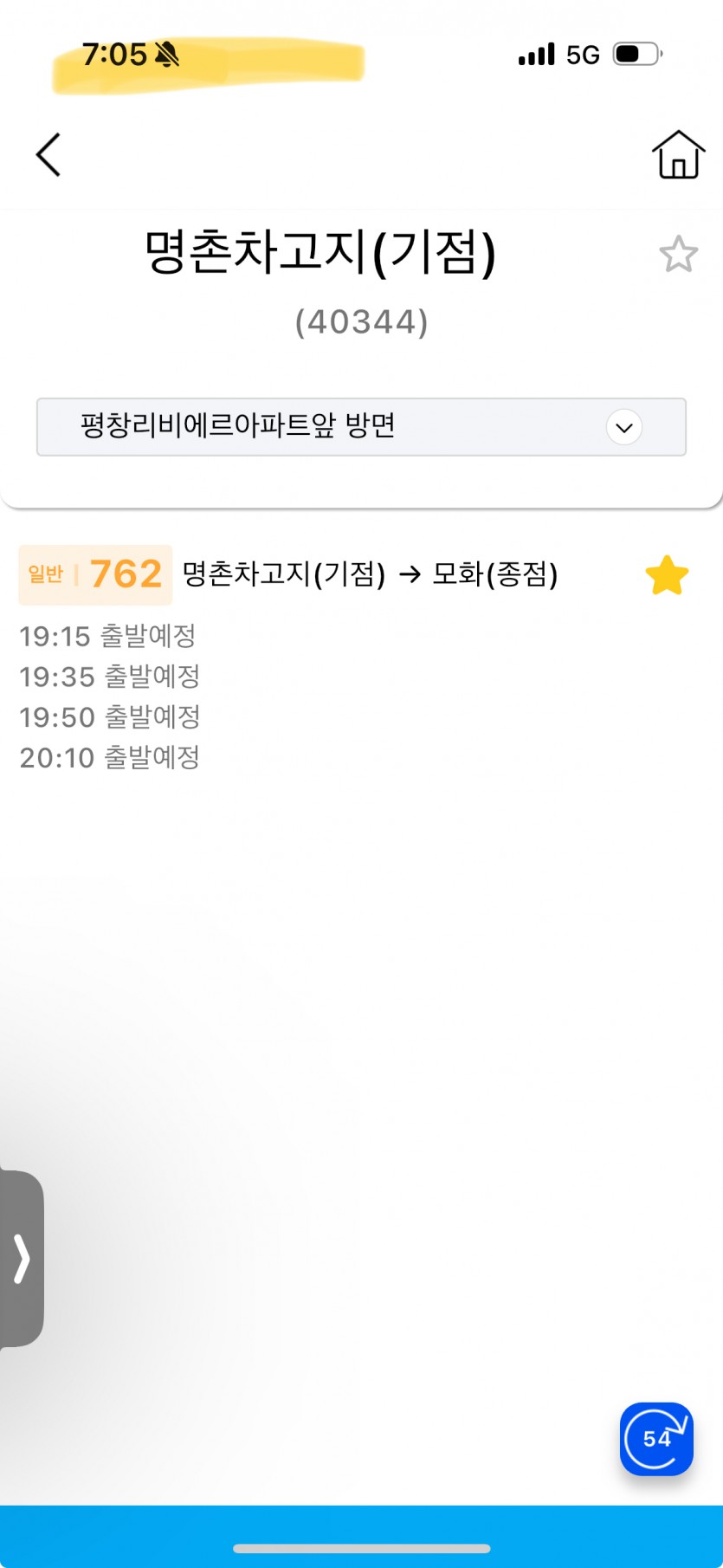Open bus 762 route details
The width and height of the screenshot is (723, 1568).
click(x=126, y=574)
